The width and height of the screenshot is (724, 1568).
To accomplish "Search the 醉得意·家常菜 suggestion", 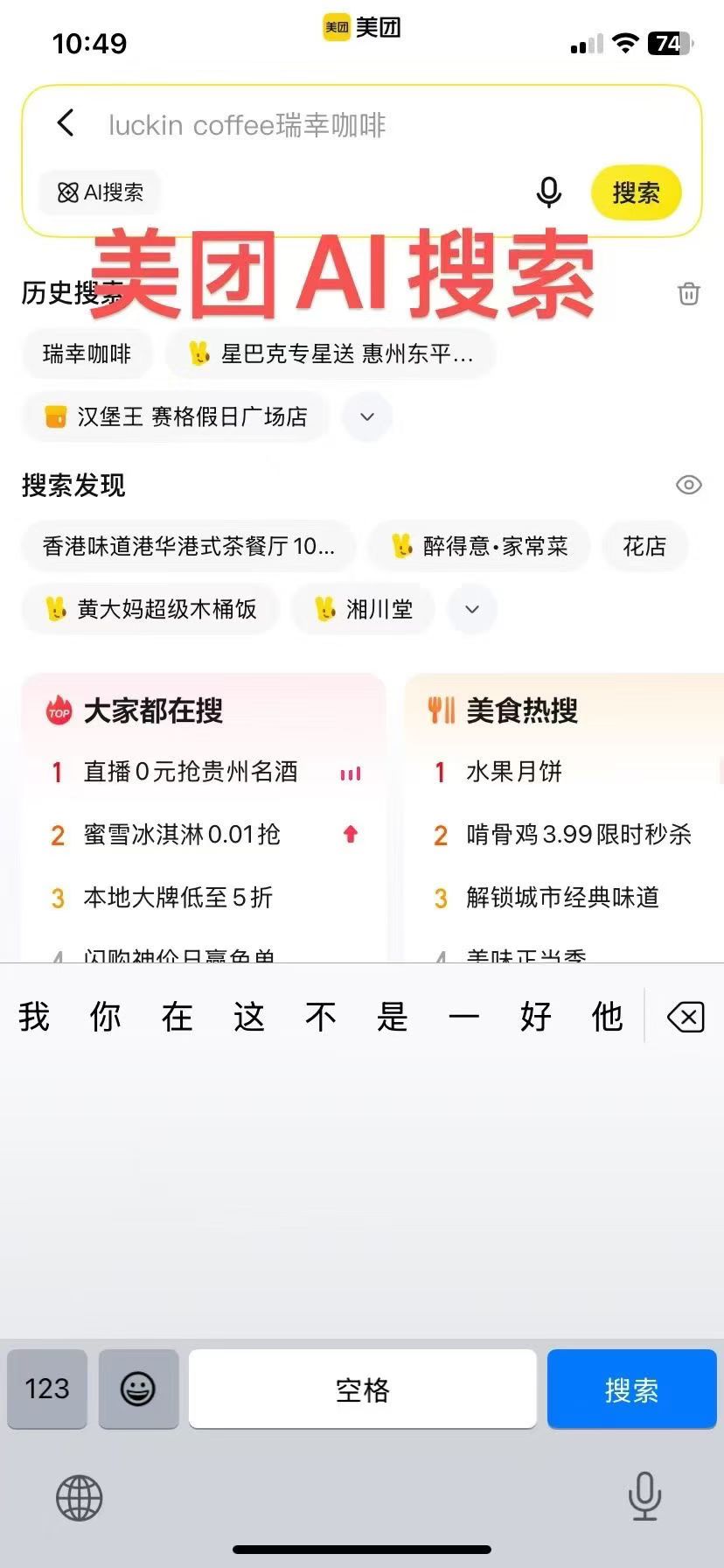I will [479, 546].
